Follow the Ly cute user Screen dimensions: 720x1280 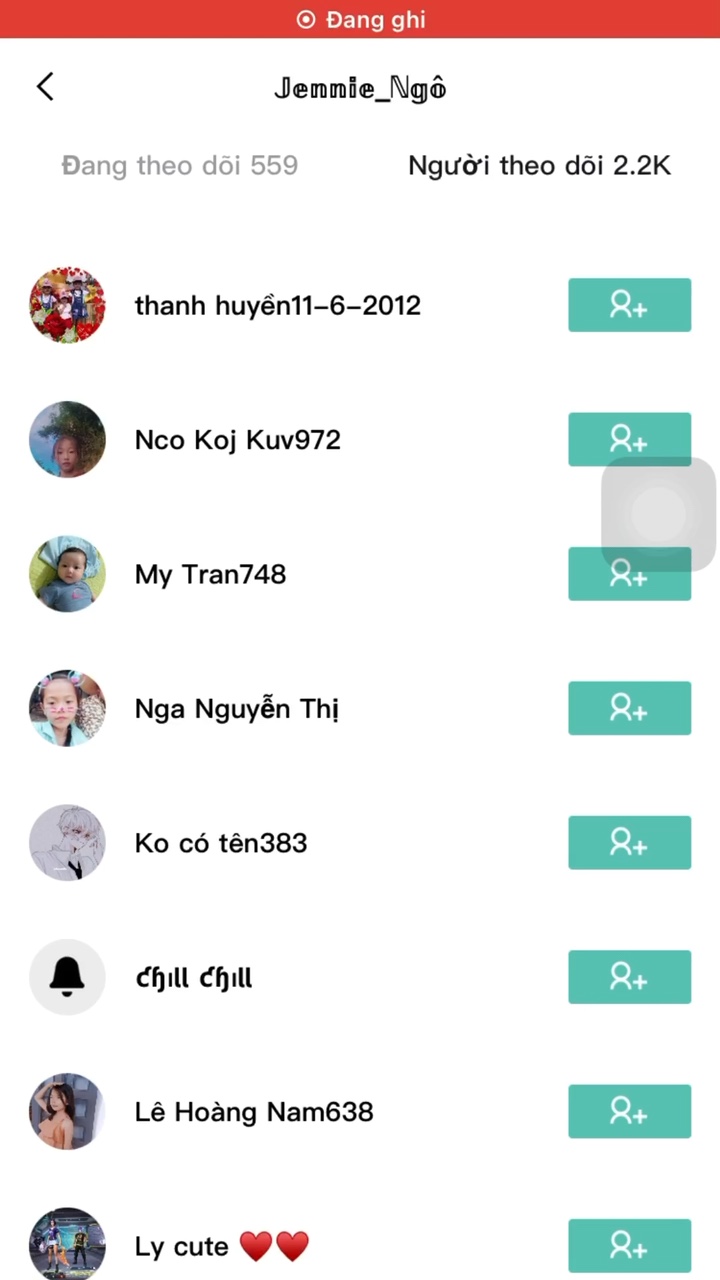[629, 1245]
